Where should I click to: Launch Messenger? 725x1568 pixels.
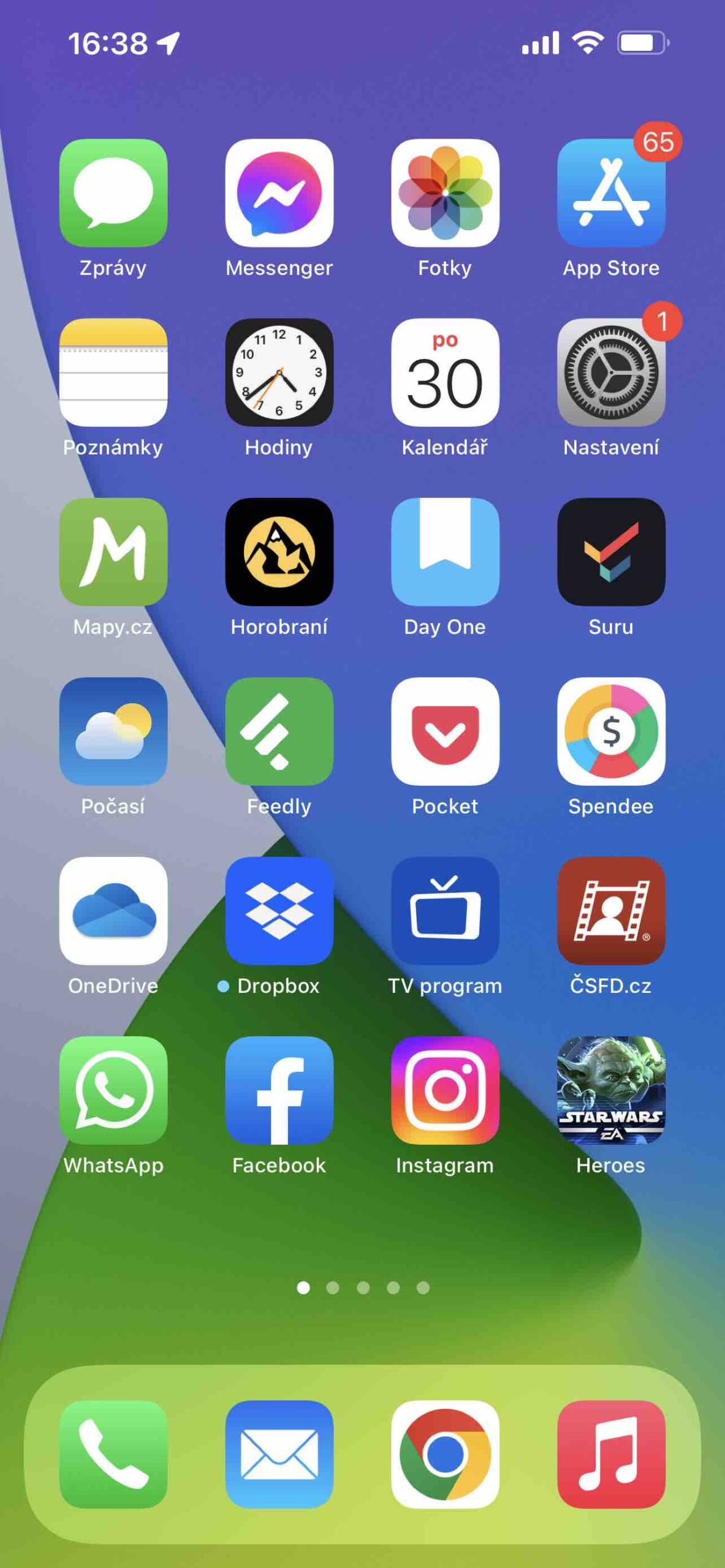coord(279,193)
